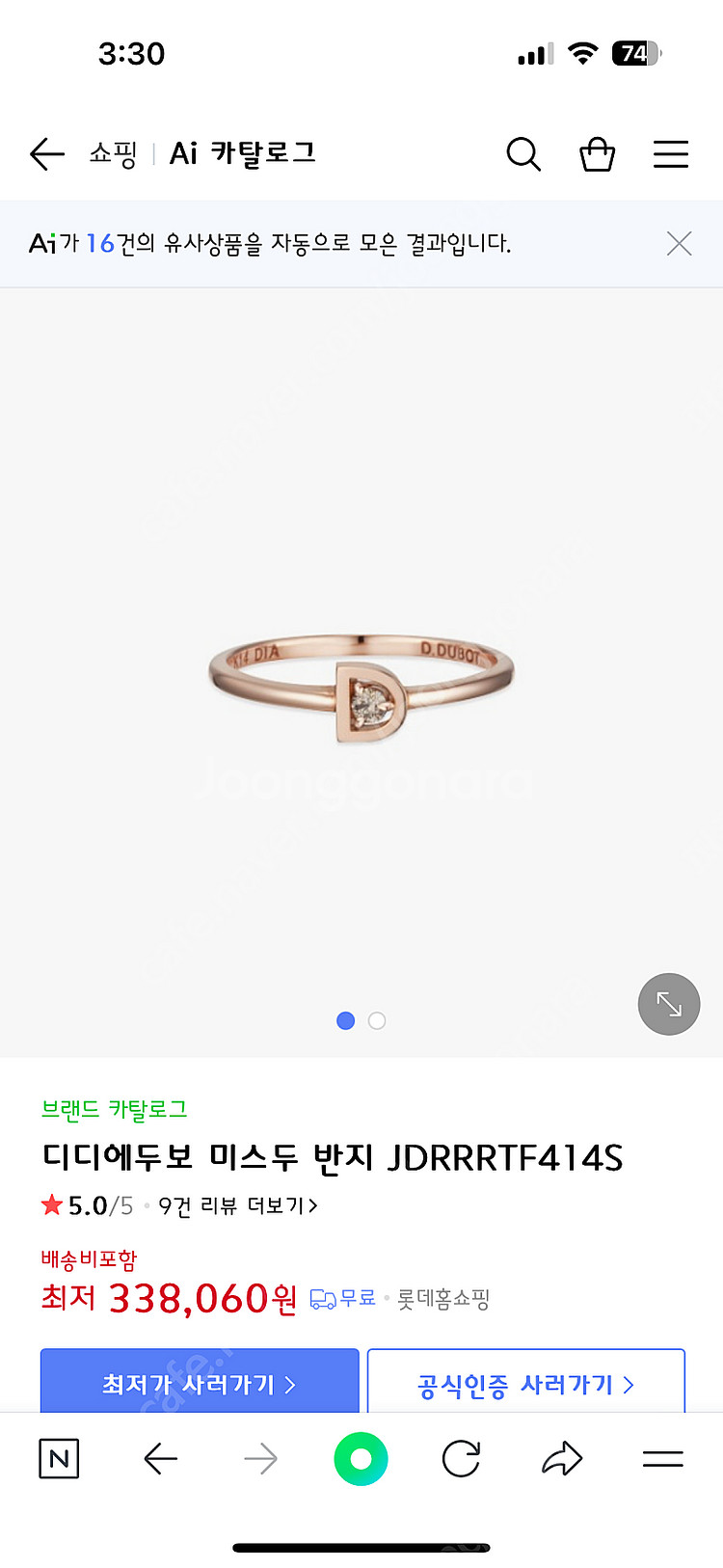Image resolution: width=723 pixels, height=1568 pixels.
Task: Switch to the Ai 카탈로그 section
Action: click(244, 153)
